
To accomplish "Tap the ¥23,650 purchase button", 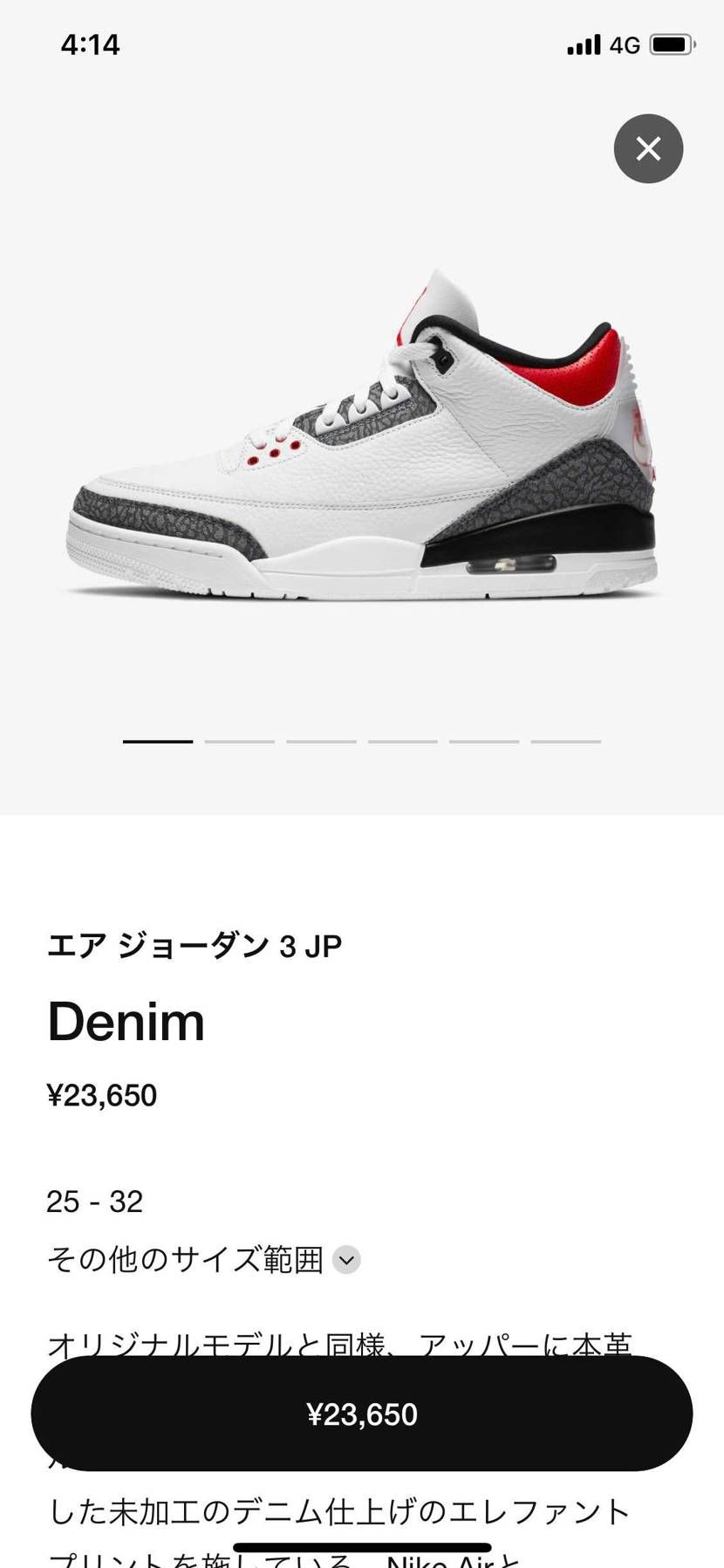I will pos(362,1412).
